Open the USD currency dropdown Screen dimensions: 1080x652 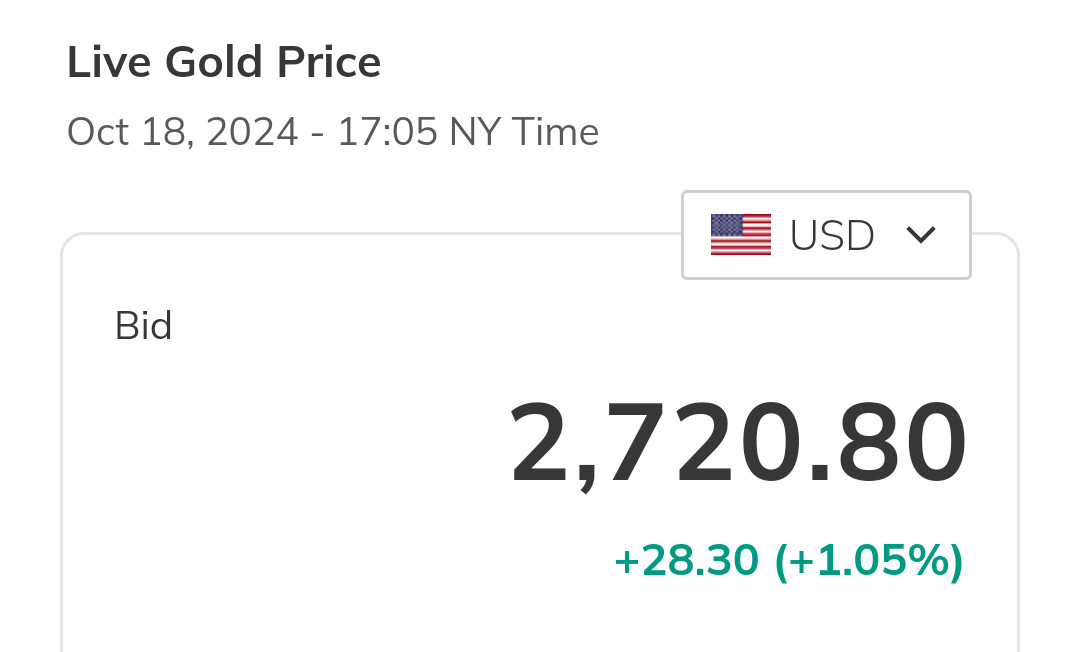coord(826,235)
